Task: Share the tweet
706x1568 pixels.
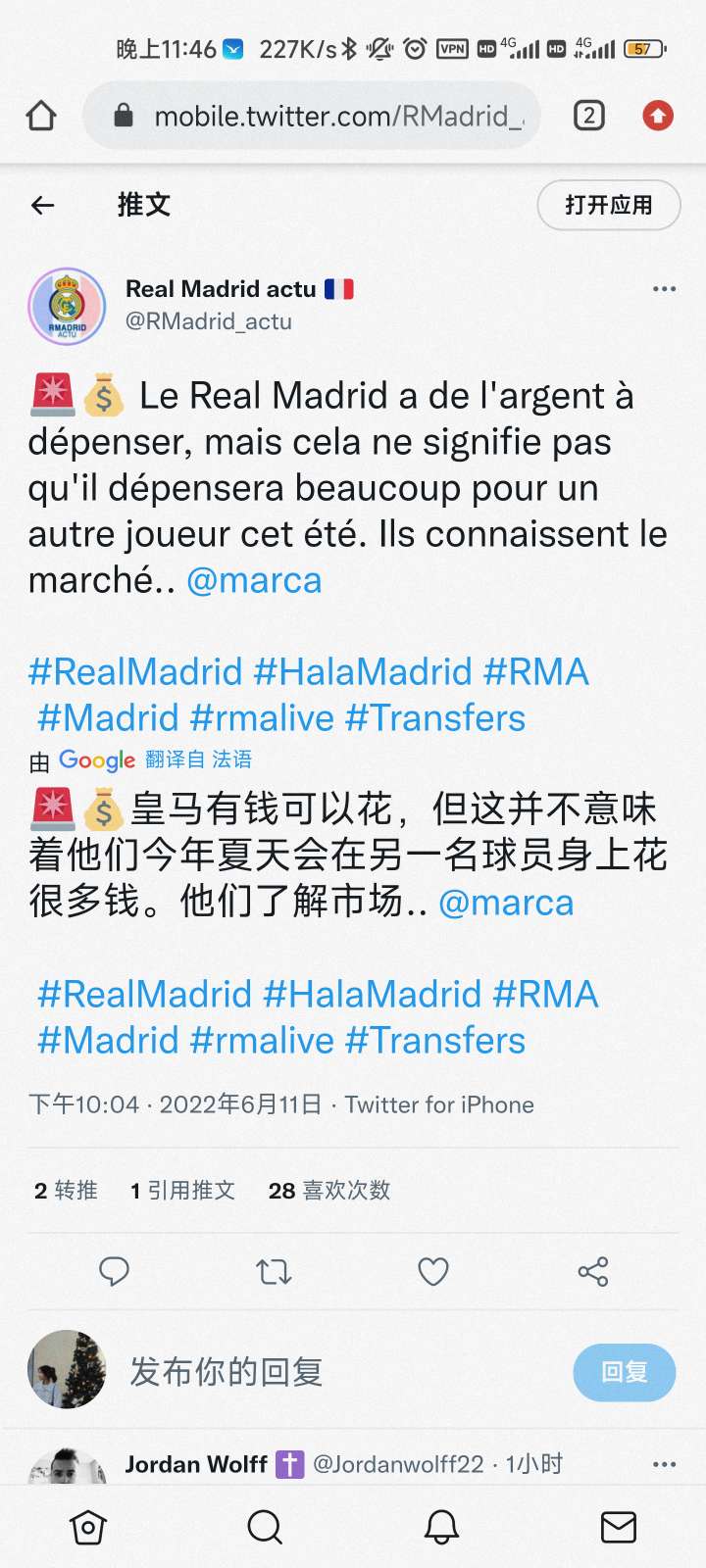Action: [592, 1271]
